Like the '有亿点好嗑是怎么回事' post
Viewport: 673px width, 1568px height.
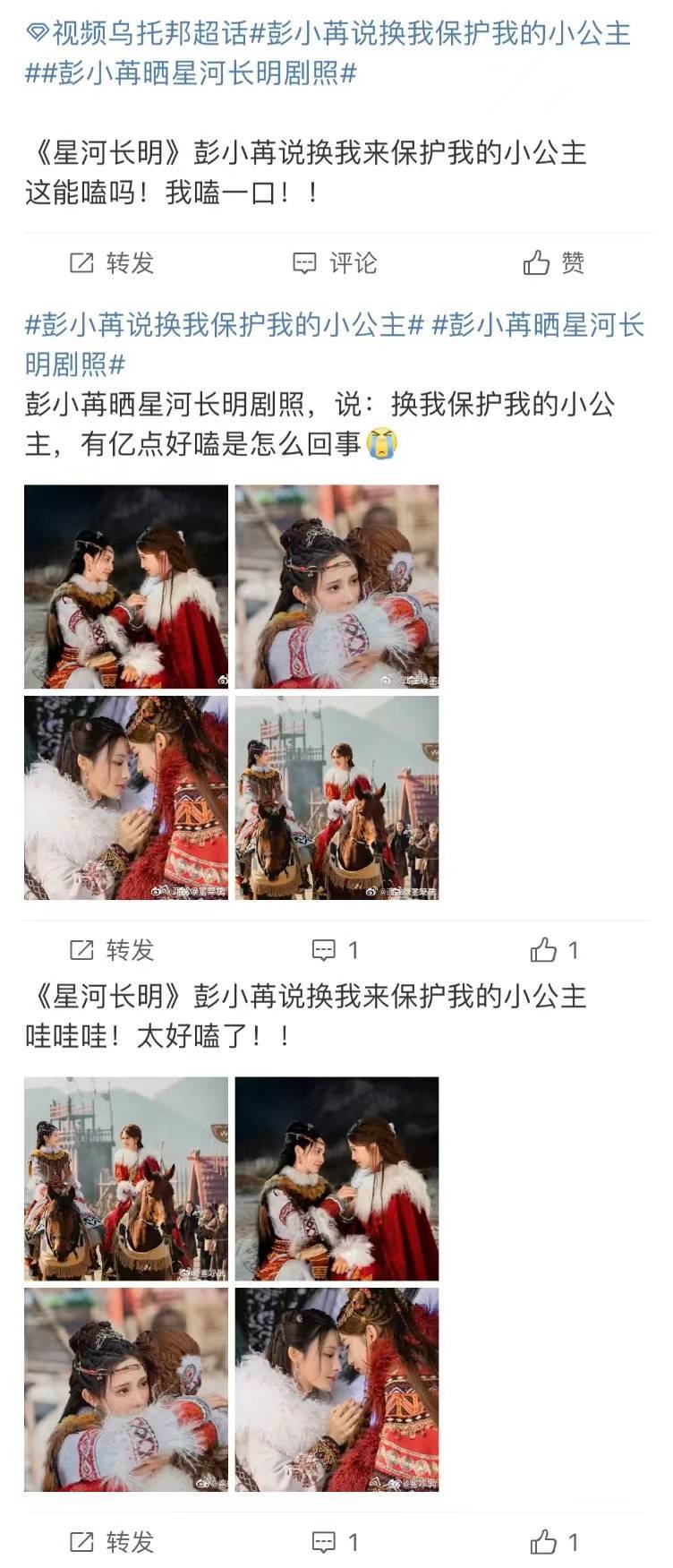pyautogui.click(x=554, y=950)
